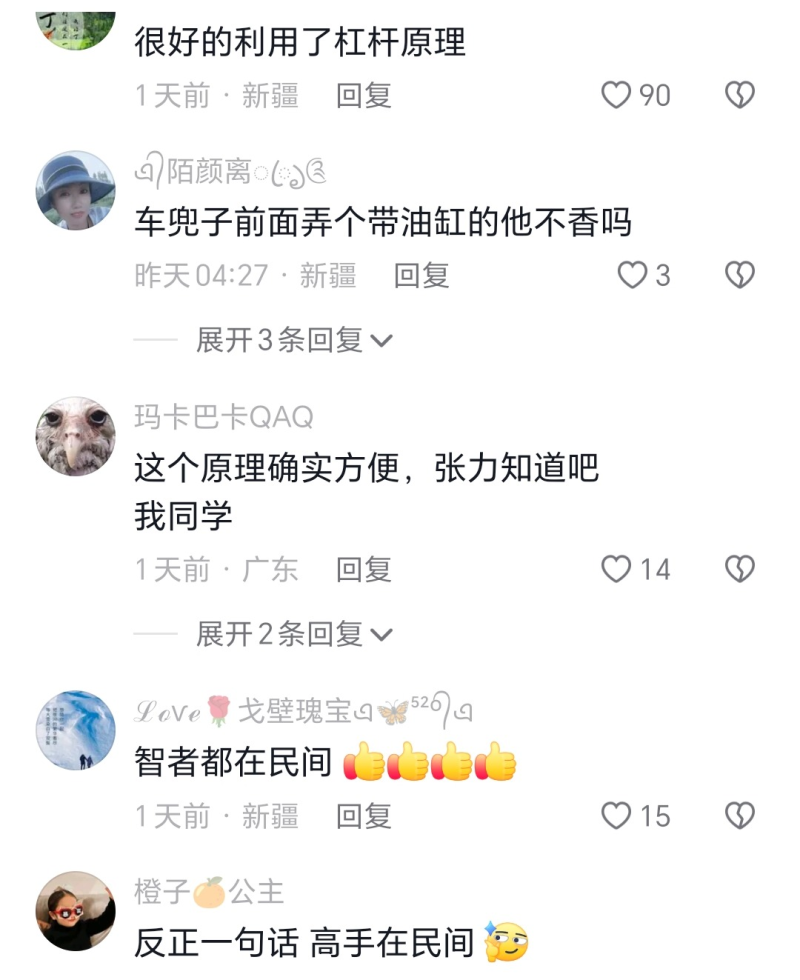The image size is (800, 980).
Task: Dislike the 智者都在民间 comment
Action: (x=739, y=816)
